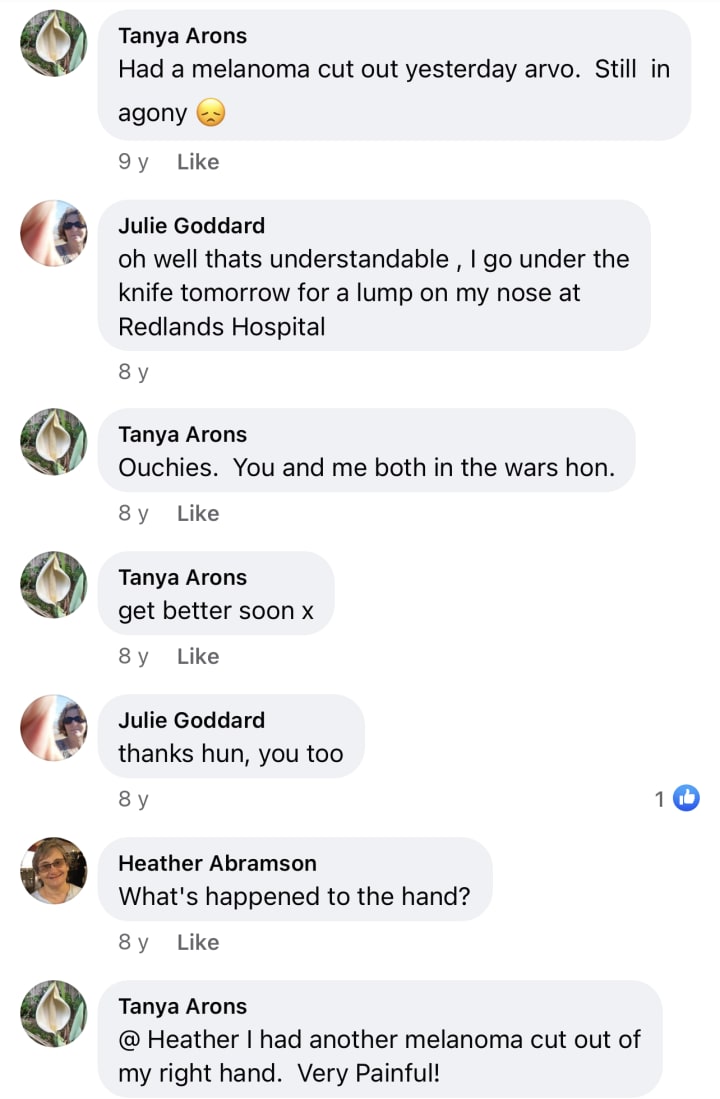Open Tanya Arons' profile from melanoma comment avatar

[x=54, y=44]
